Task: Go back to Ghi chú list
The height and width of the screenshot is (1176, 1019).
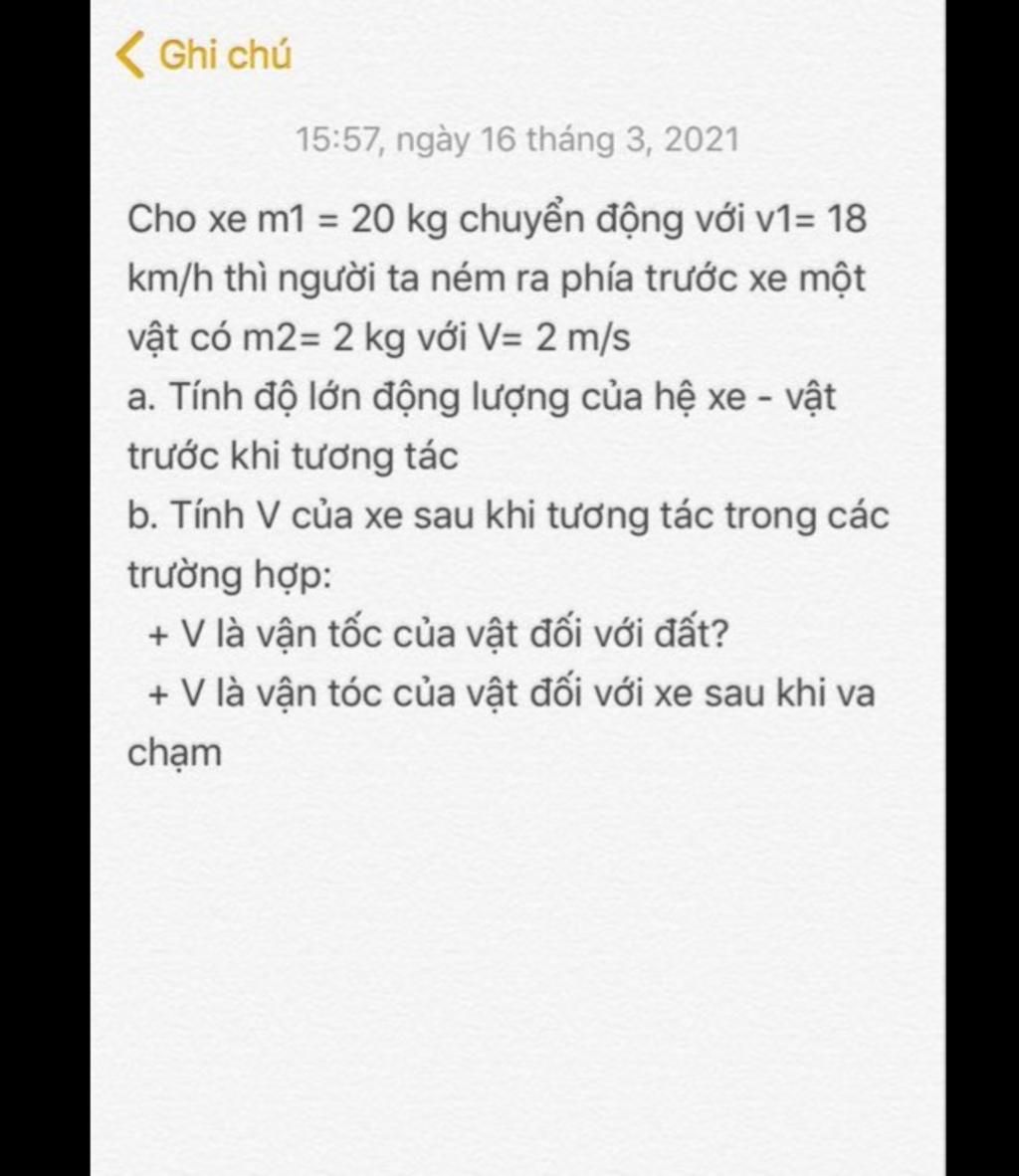Action: click(204, 55)
